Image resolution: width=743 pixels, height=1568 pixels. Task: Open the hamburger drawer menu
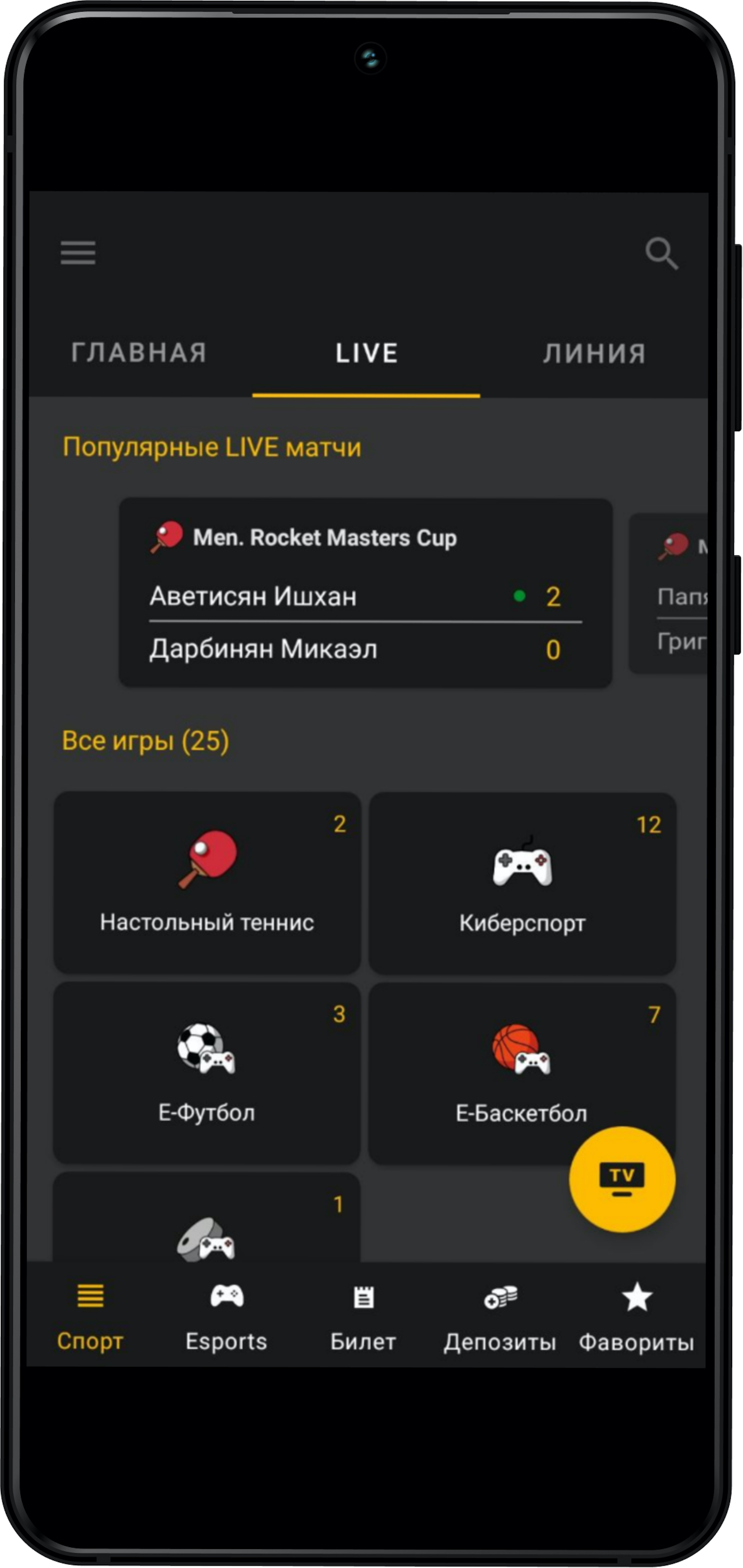pyautogui.click(x=78, y=253)
